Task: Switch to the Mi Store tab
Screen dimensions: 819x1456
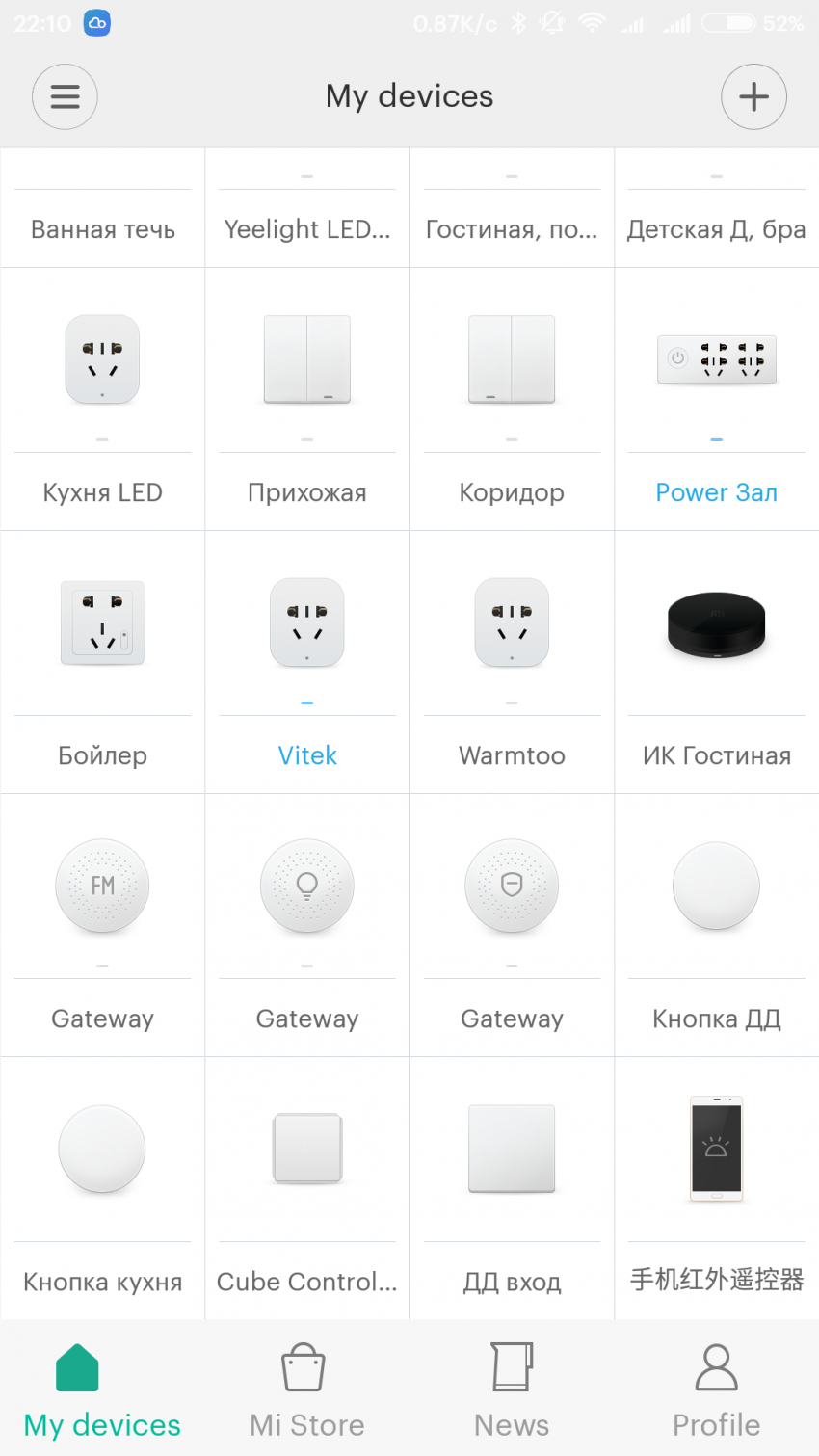Action: [x=306, y=1390]
